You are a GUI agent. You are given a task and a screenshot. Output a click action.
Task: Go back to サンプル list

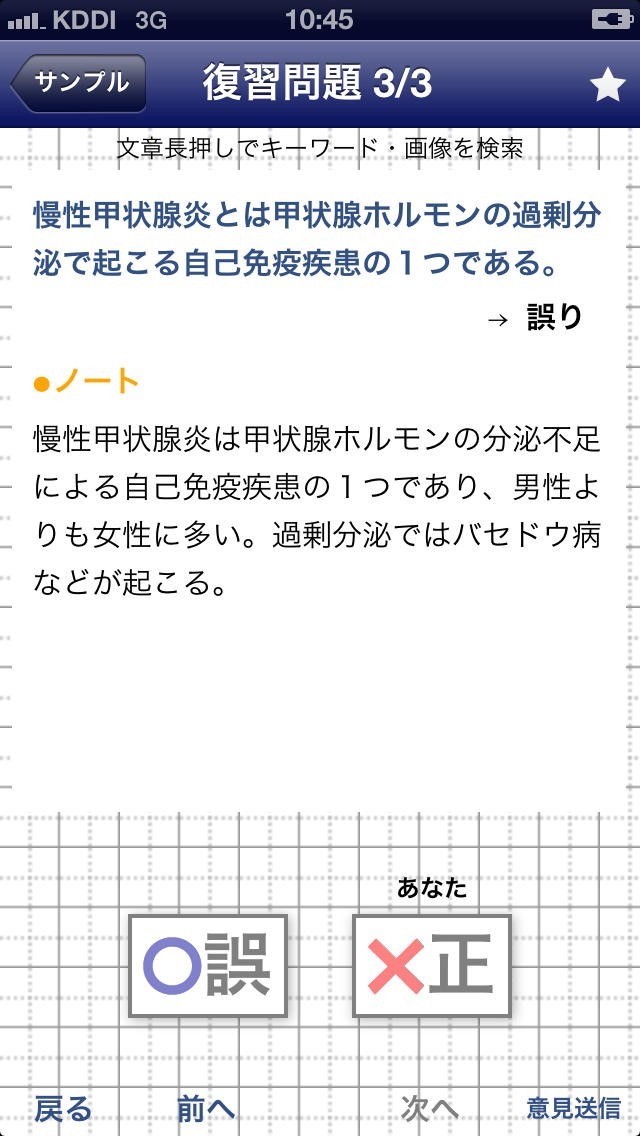[x=80, y=83]
